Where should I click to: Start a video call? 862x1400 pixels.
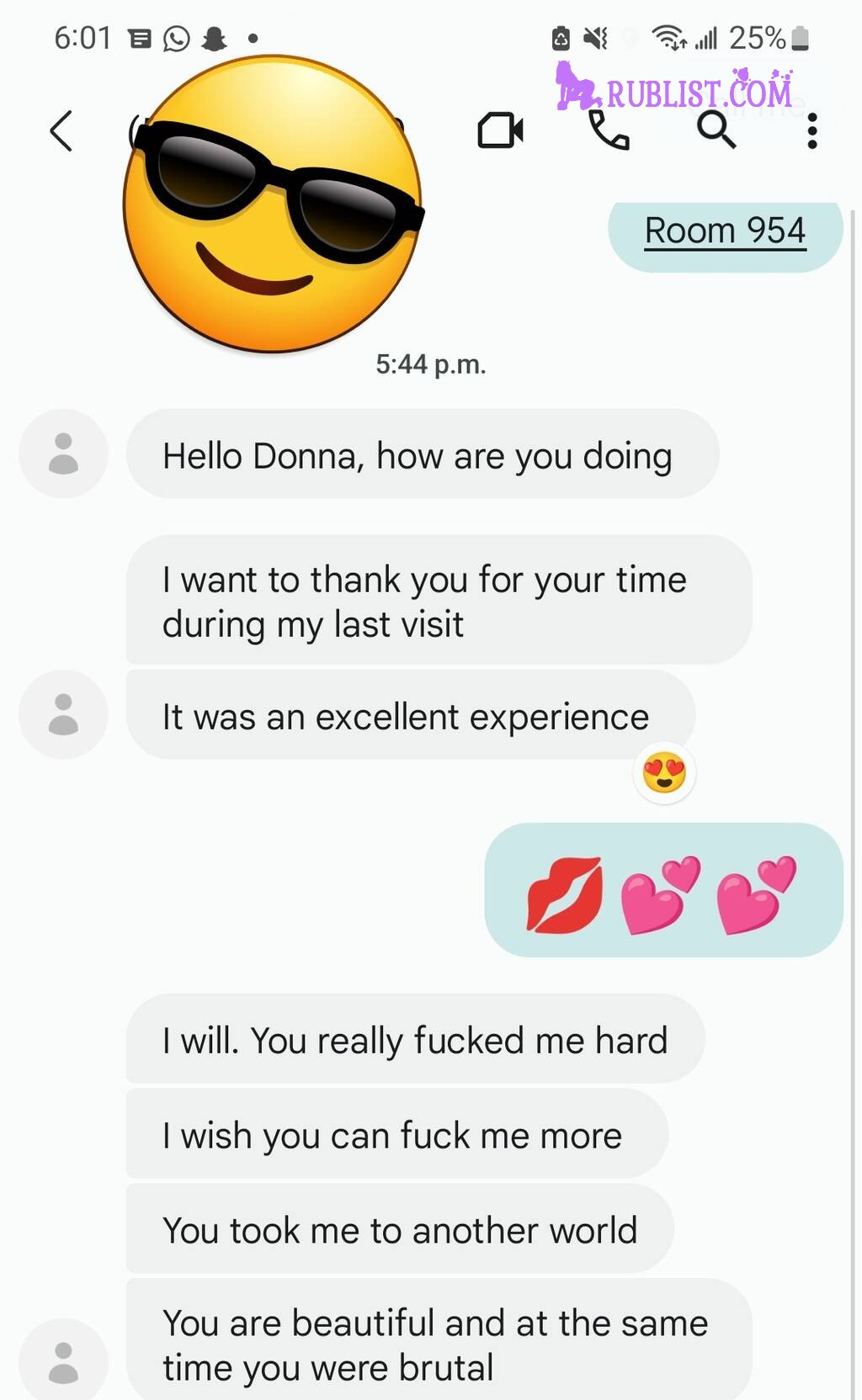pos(501,130)
